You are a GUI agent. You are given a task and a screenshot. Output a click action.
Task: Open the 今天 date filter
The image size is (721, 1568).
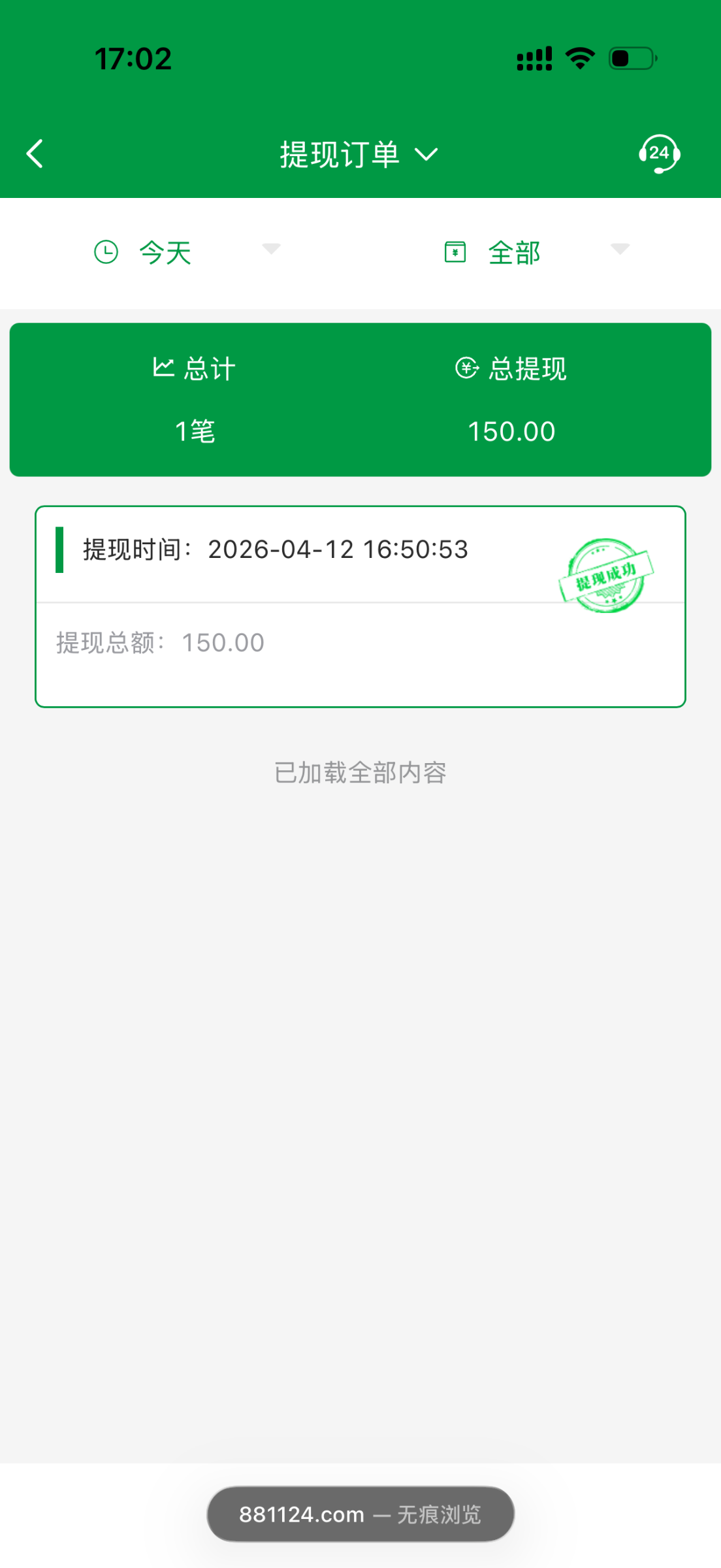click(187, 252)
